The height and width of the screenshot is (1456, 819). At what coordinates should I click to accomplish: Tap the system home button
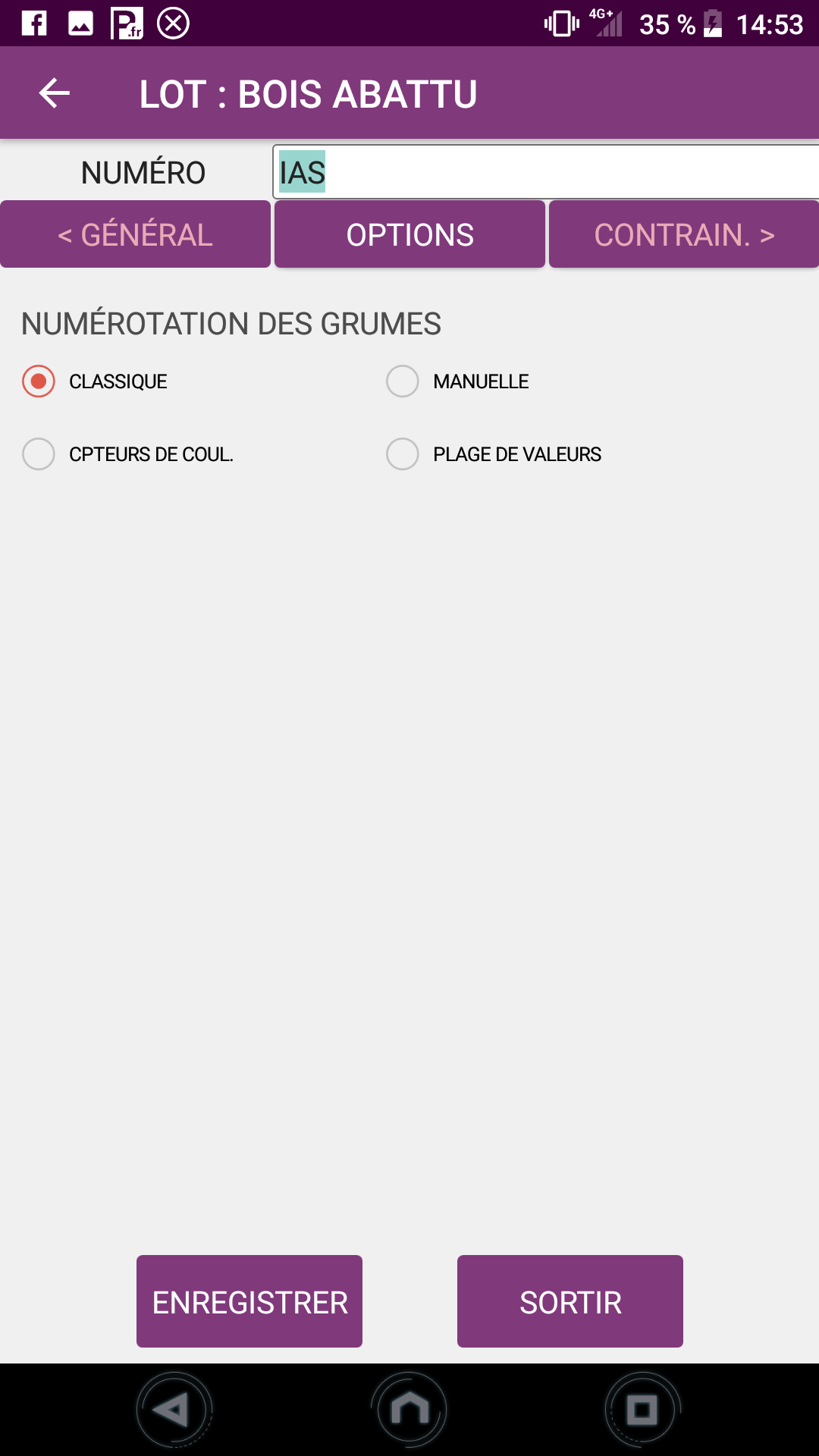(x=409, y=1410)
